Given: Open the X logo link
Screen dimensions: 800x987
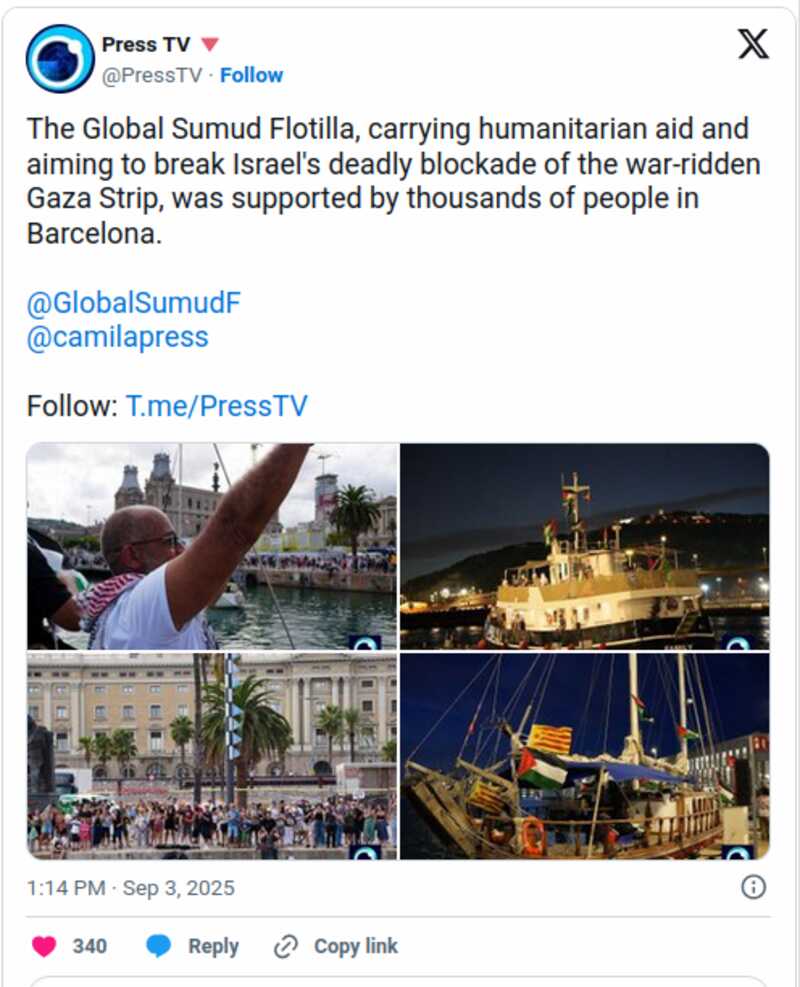Looking at the screenshot, I should [752, 44].
